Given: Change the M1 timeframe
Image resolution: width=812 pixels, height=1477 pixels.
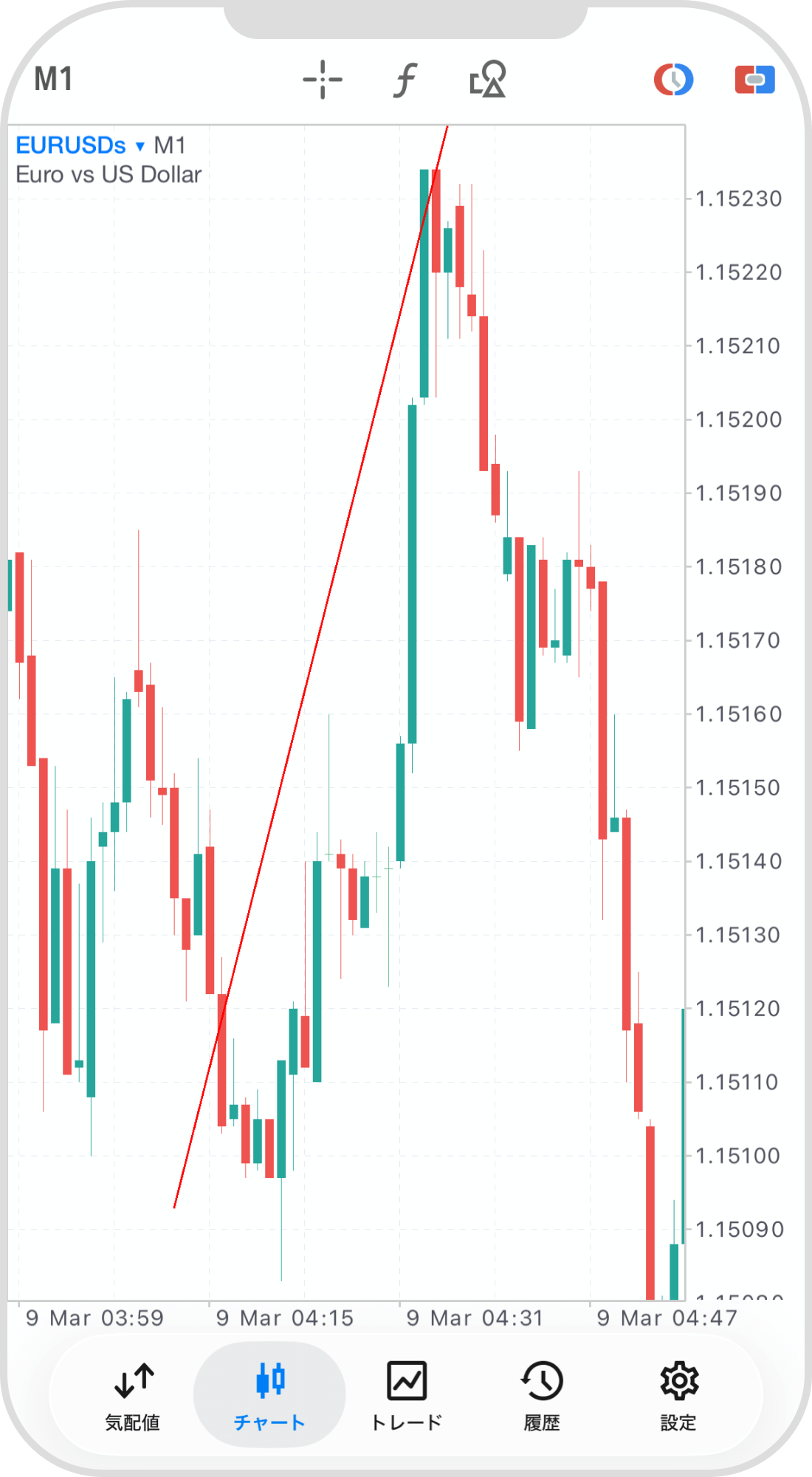Looking at the screenshot, I should [53, 79].
